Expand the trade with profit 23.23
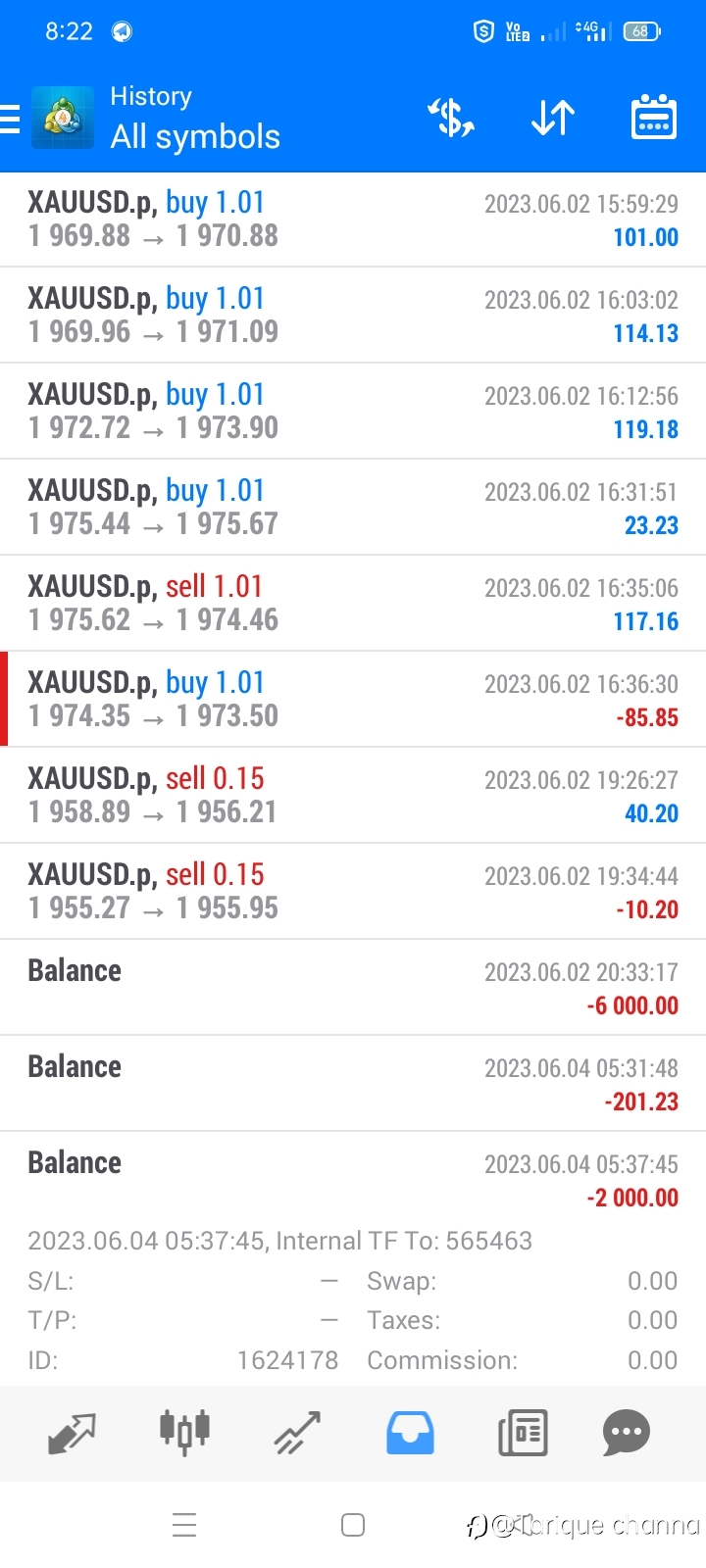The image size is (706, 1568). [353, 508]
